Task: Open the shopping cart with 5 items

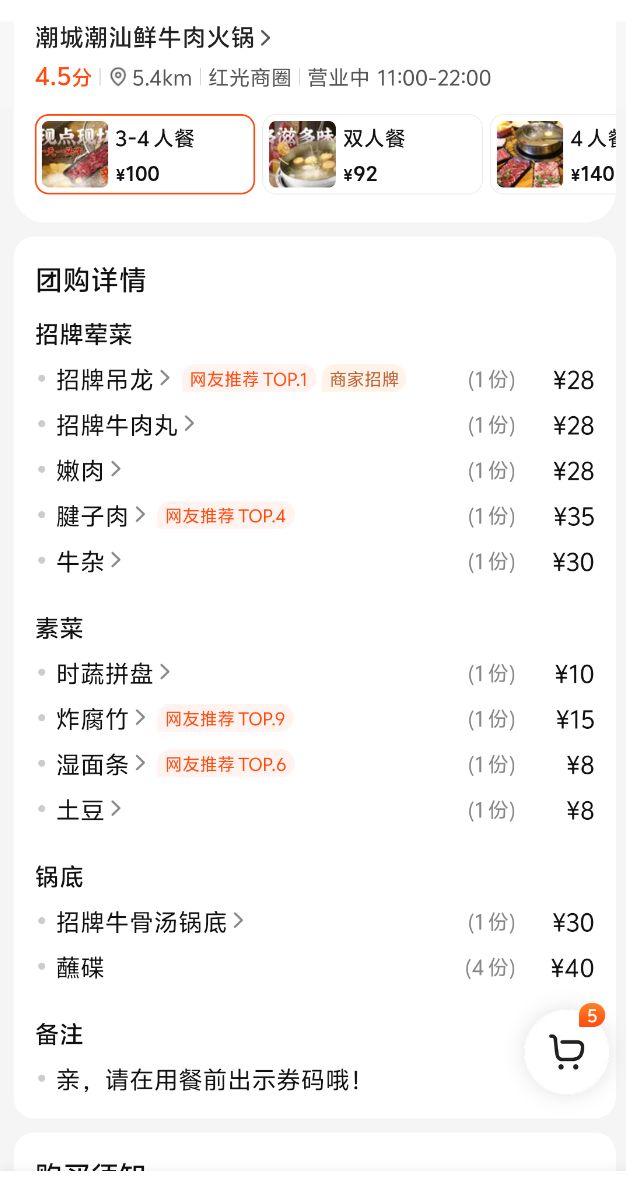Action: (x=566, y=1051)
